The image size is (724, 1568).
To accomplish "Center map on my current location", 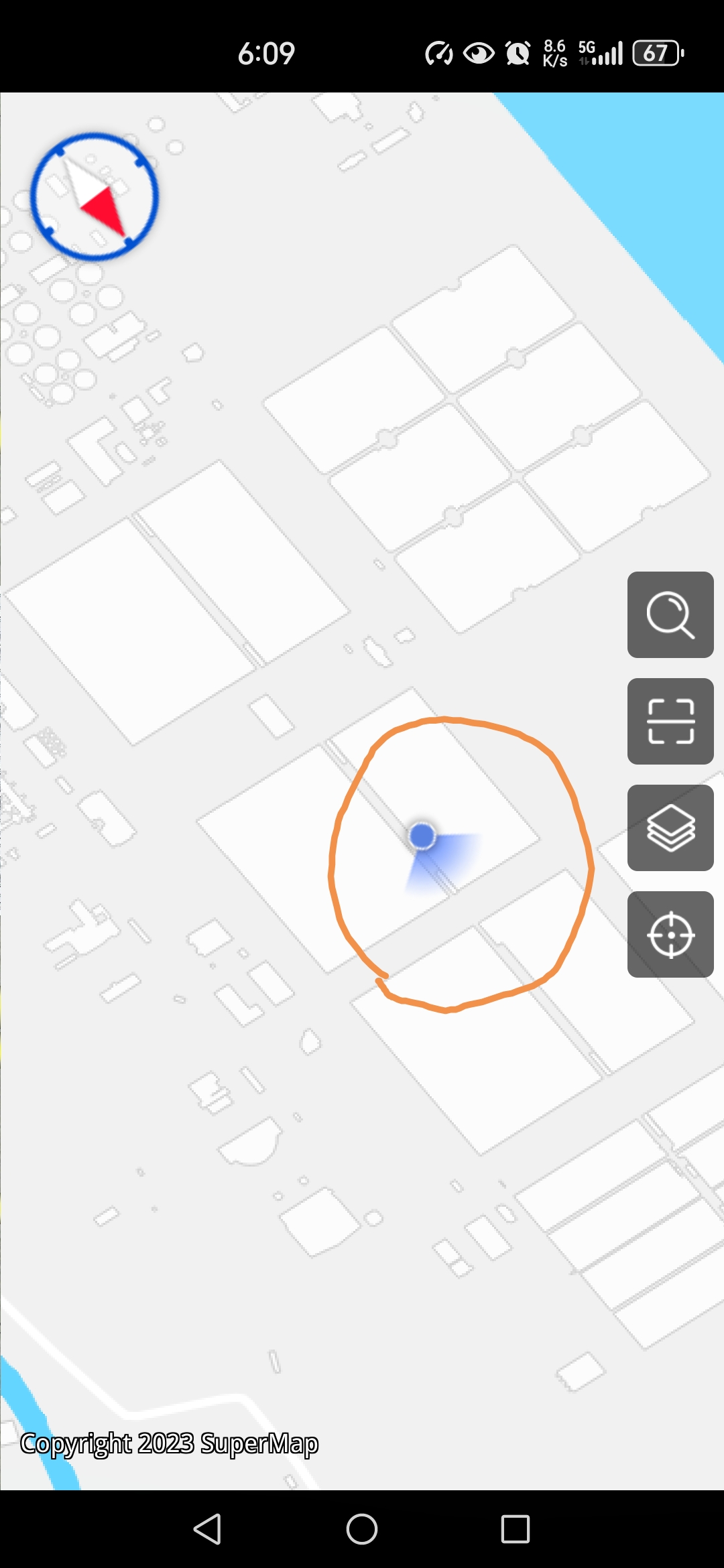I will (x=670, y=934).
